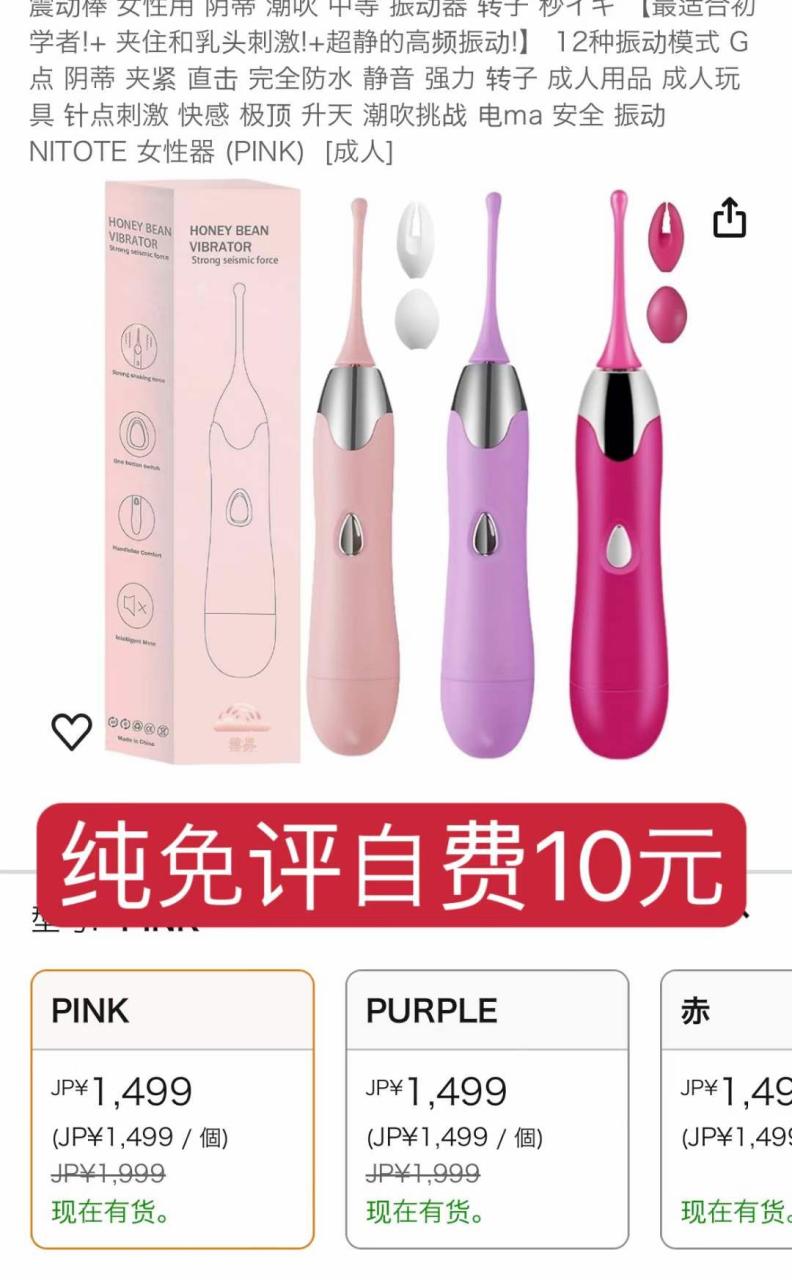Choose the PURPLE variant
792x1280 pixels.
(x=487, y=1108)
